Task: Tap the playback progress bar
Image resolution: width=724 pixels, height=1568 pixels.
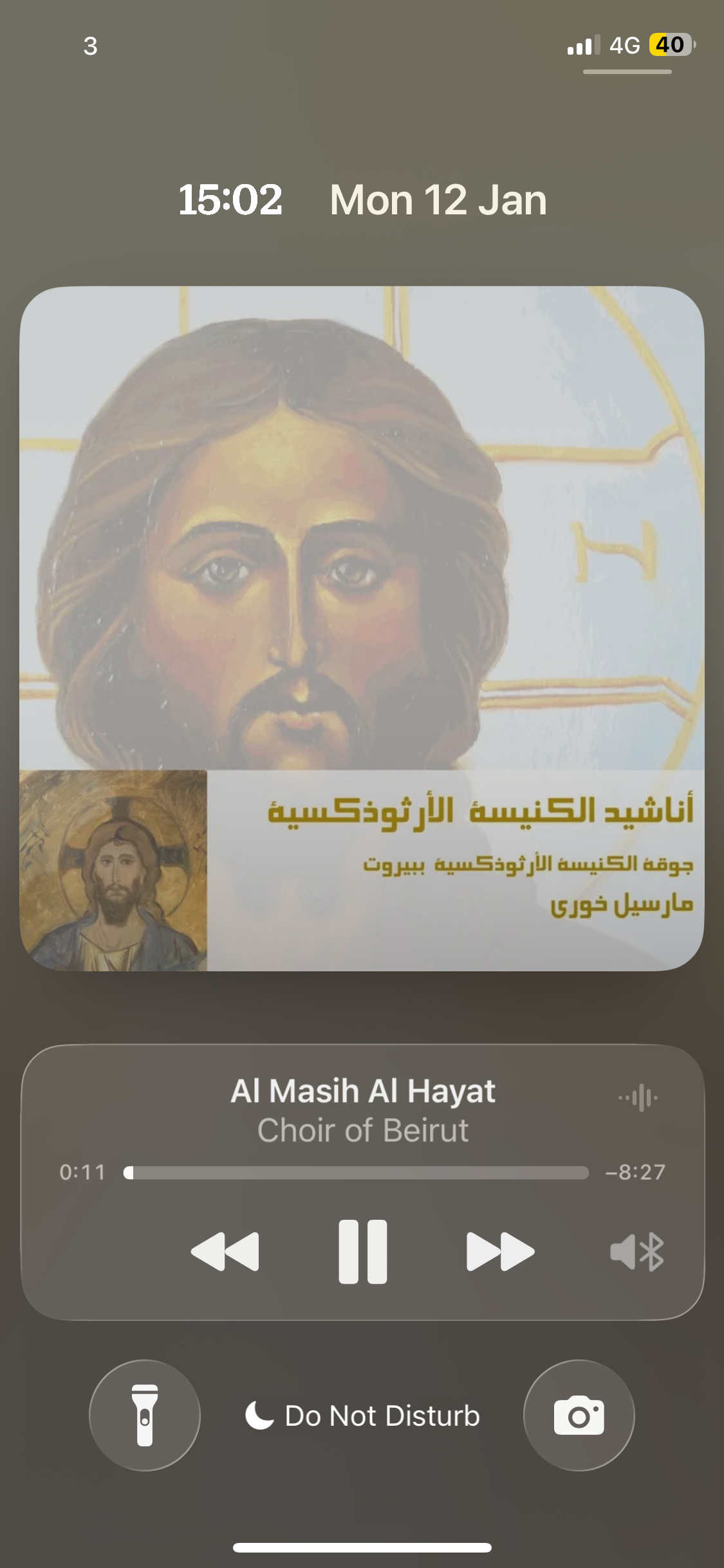Action: click(357, 1173)
